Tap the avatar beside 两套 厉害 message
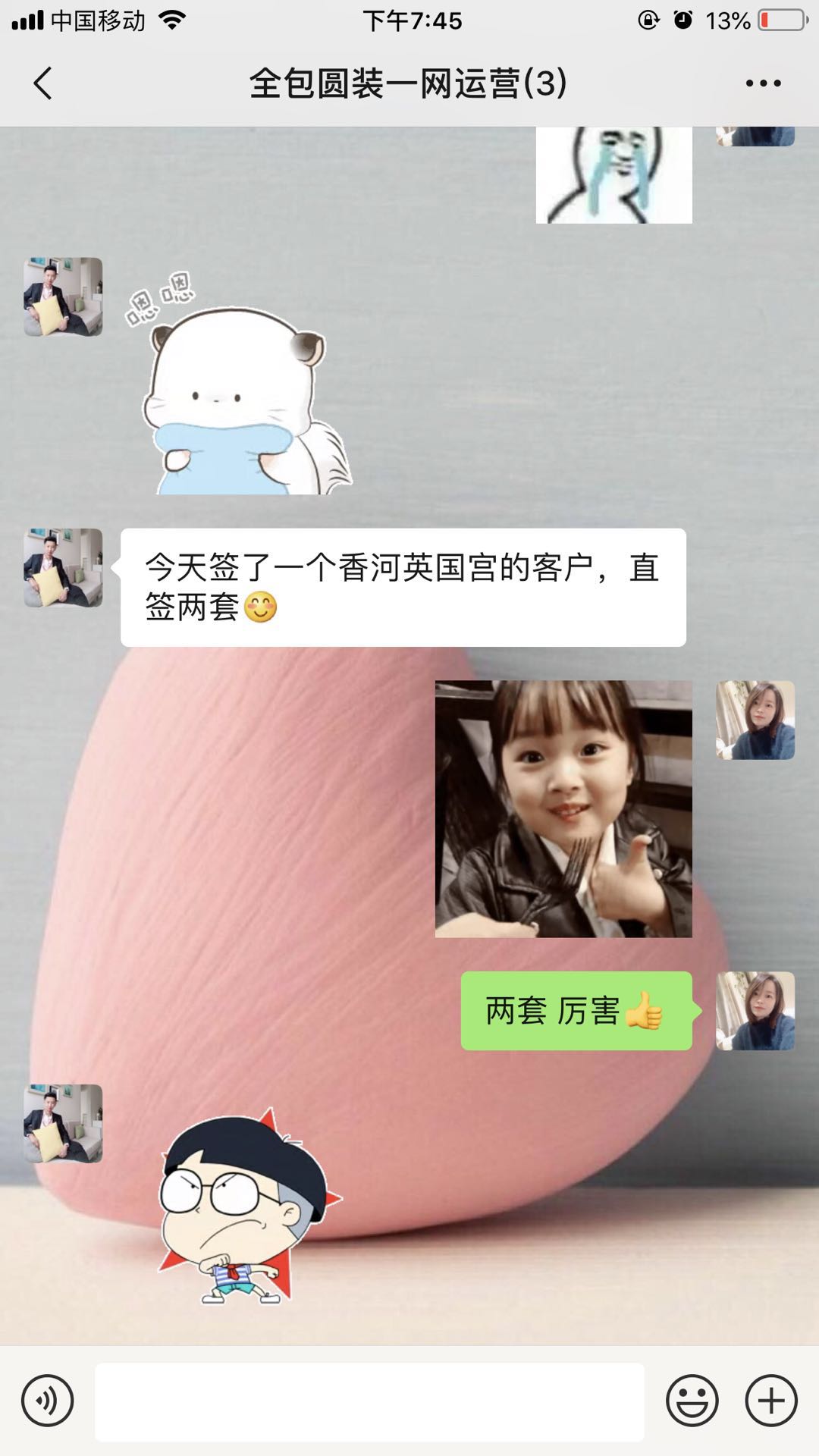Image resolution: width=819 pixels, height=1456 pixels. click(755, 1011)
